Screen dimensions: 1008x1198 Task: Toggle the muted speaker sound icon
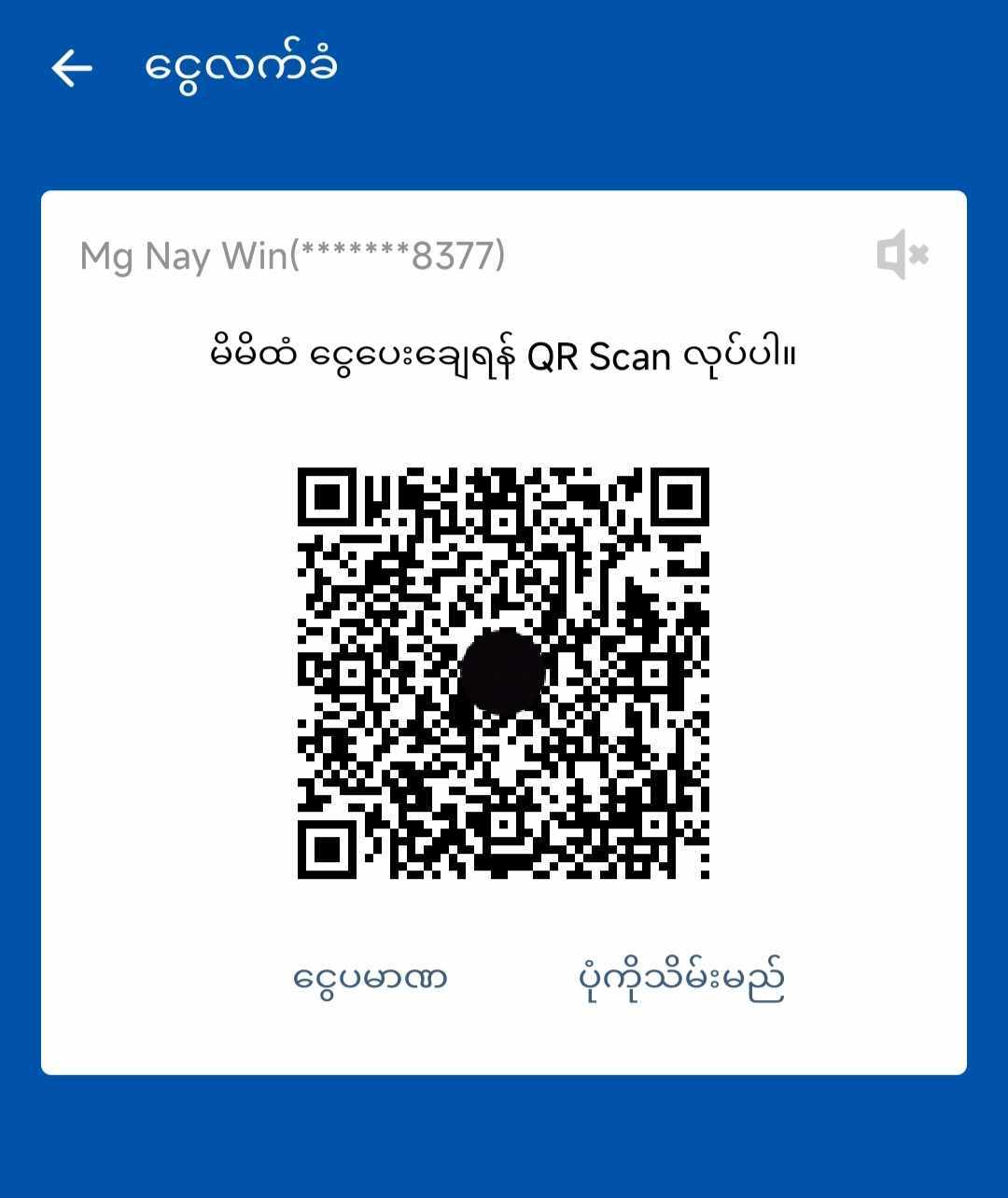point(902,254)
